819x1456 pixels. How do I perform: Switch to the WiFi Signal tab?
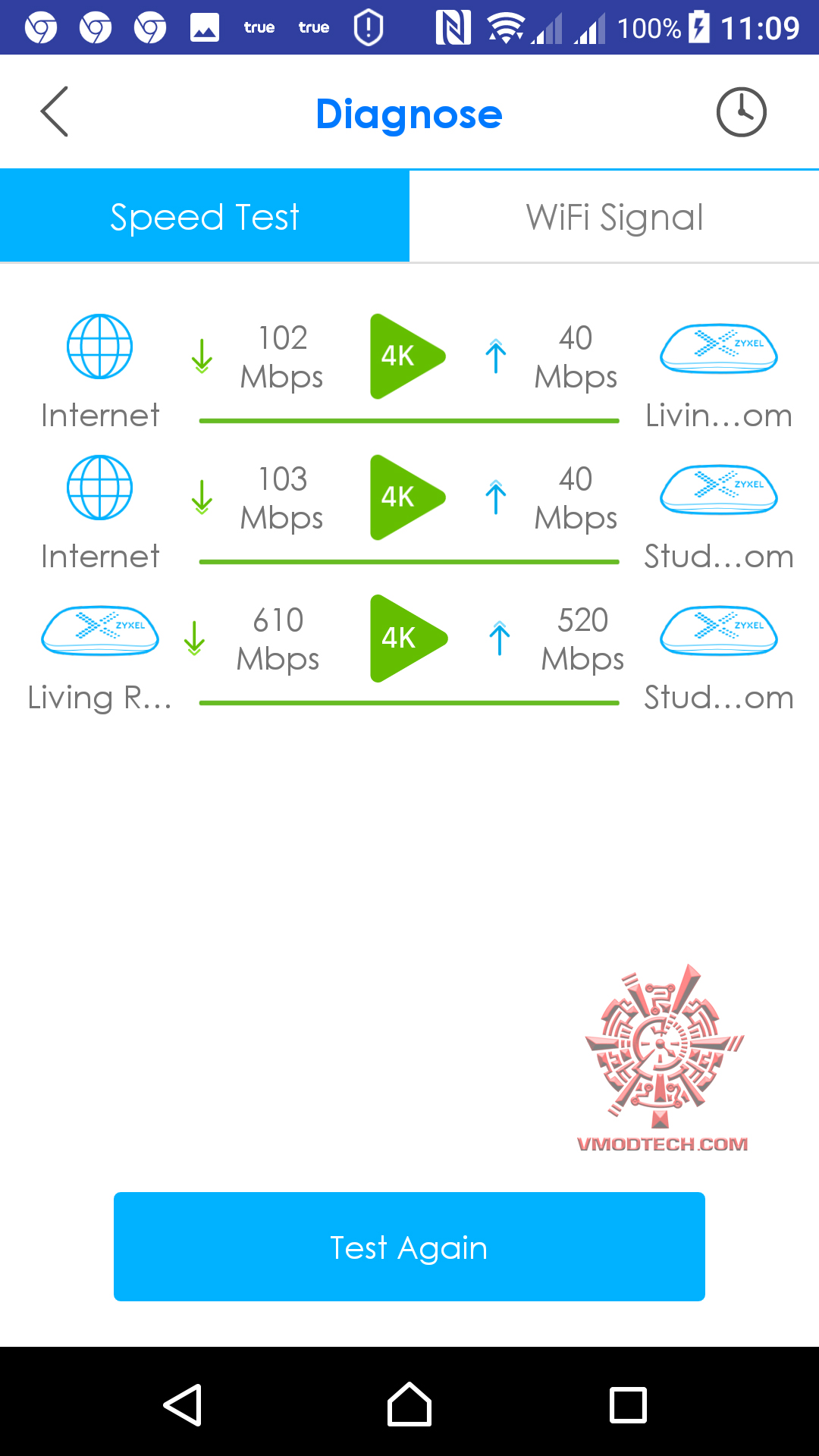pos(614,217)
